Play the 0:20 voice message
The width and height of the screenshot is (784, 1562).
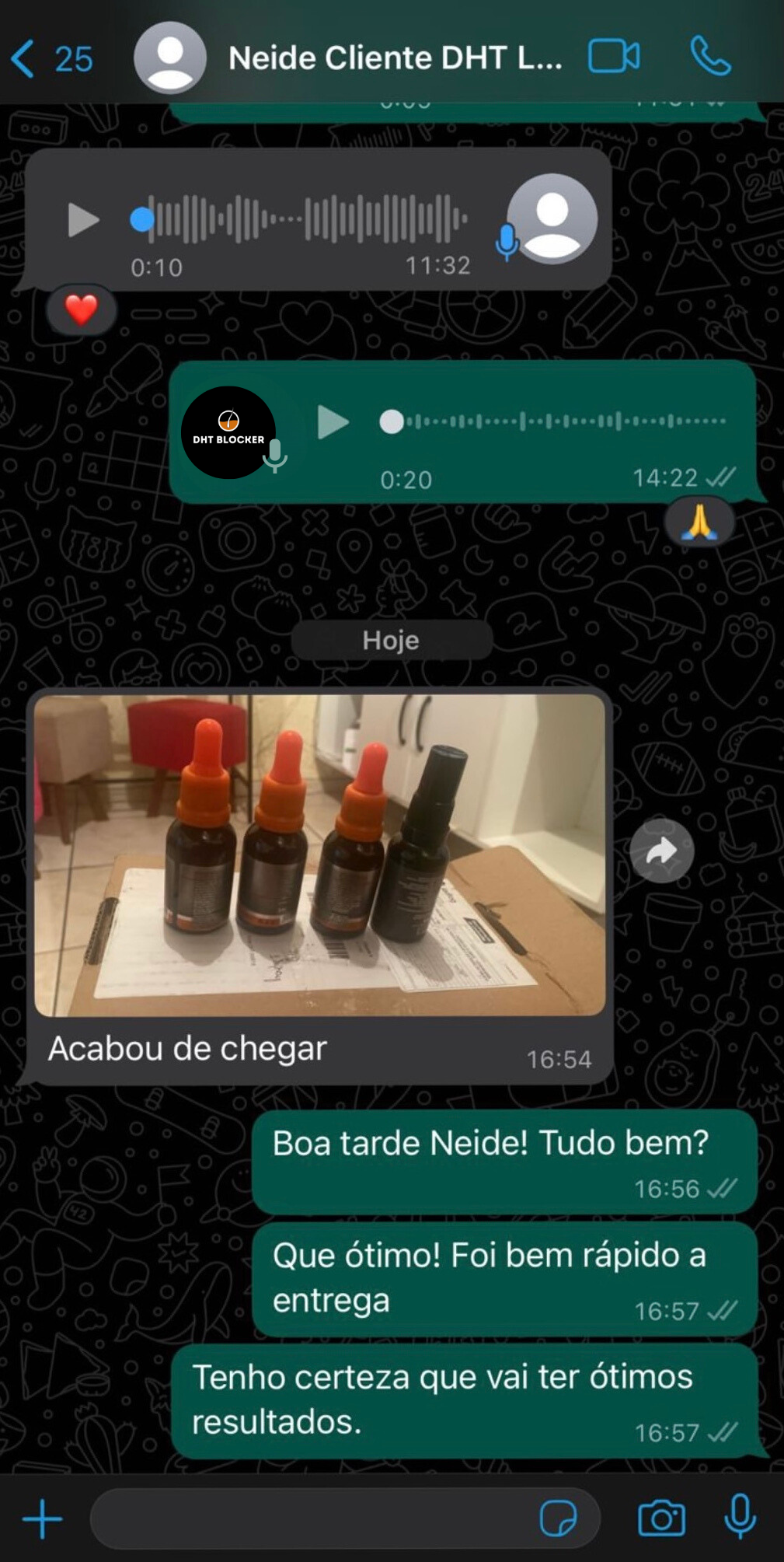[x=333, y=422]
